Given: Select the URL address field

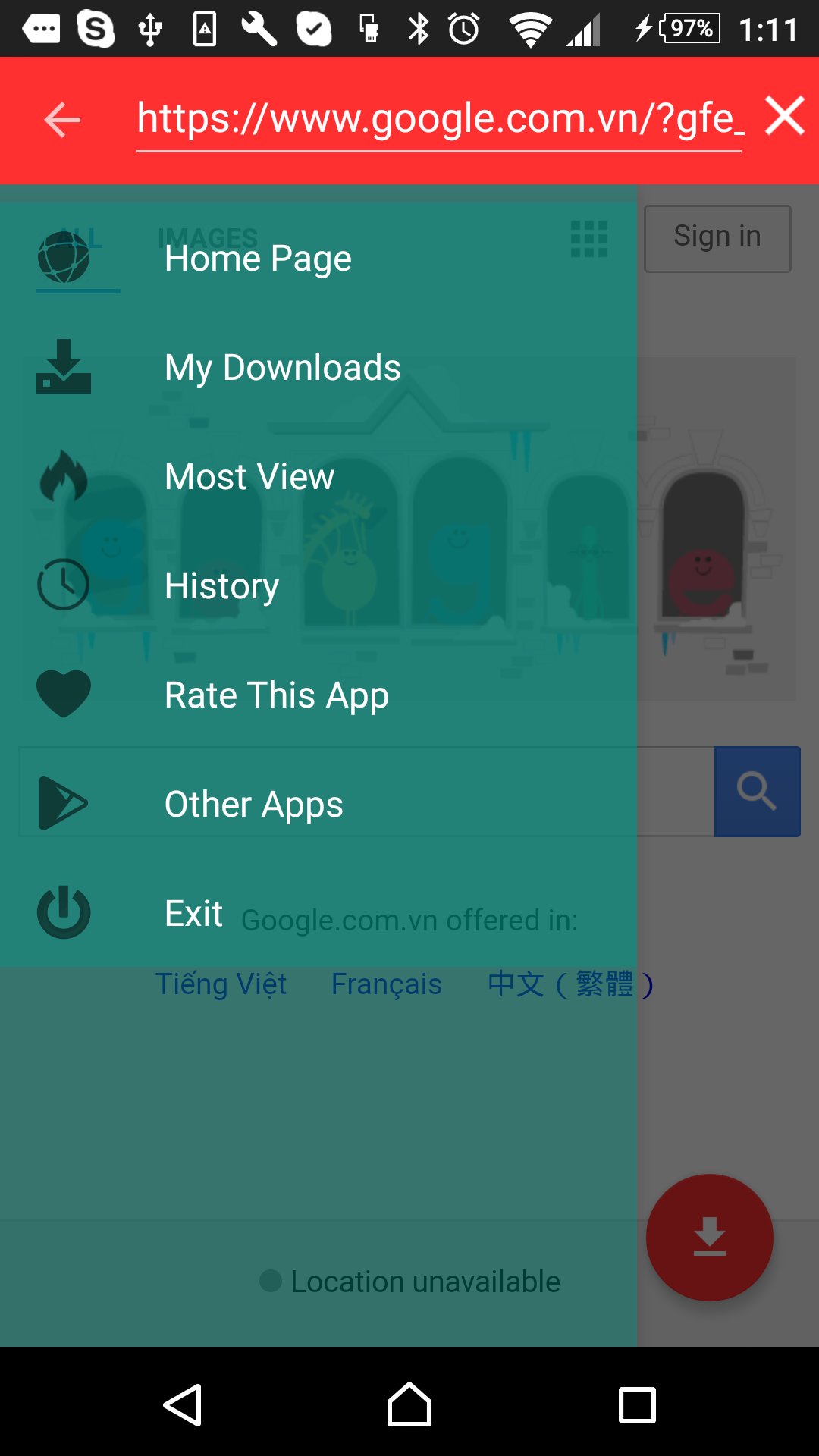Looking at the screenshot, I should tap(438, 119).
